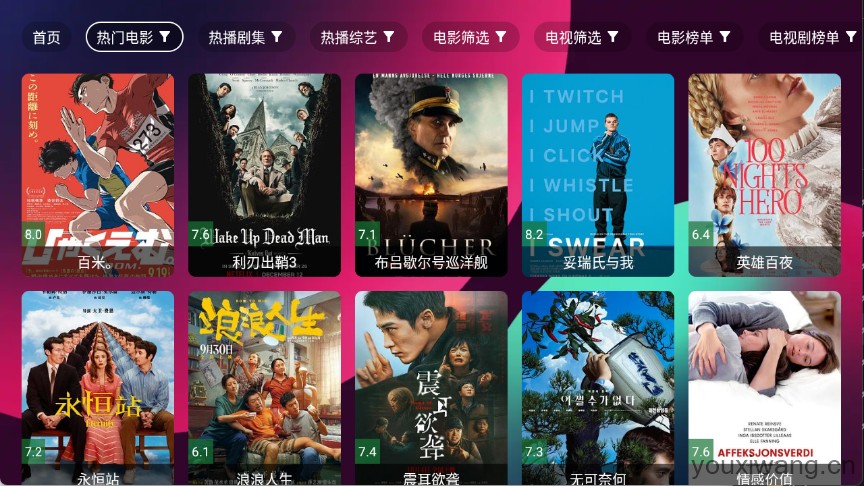Open the 热播剧集 tab
Screen dimensions: 864x486
click(x=246, y=37)
